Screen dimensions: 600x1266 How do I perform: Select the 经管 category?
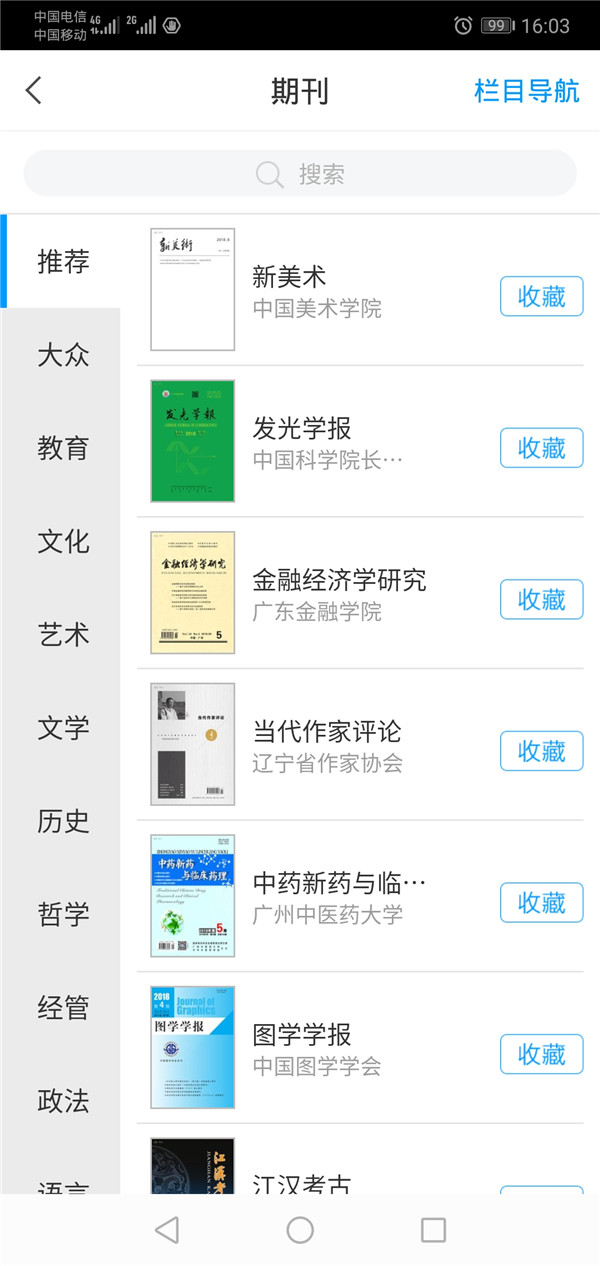tap(63, 1008)
